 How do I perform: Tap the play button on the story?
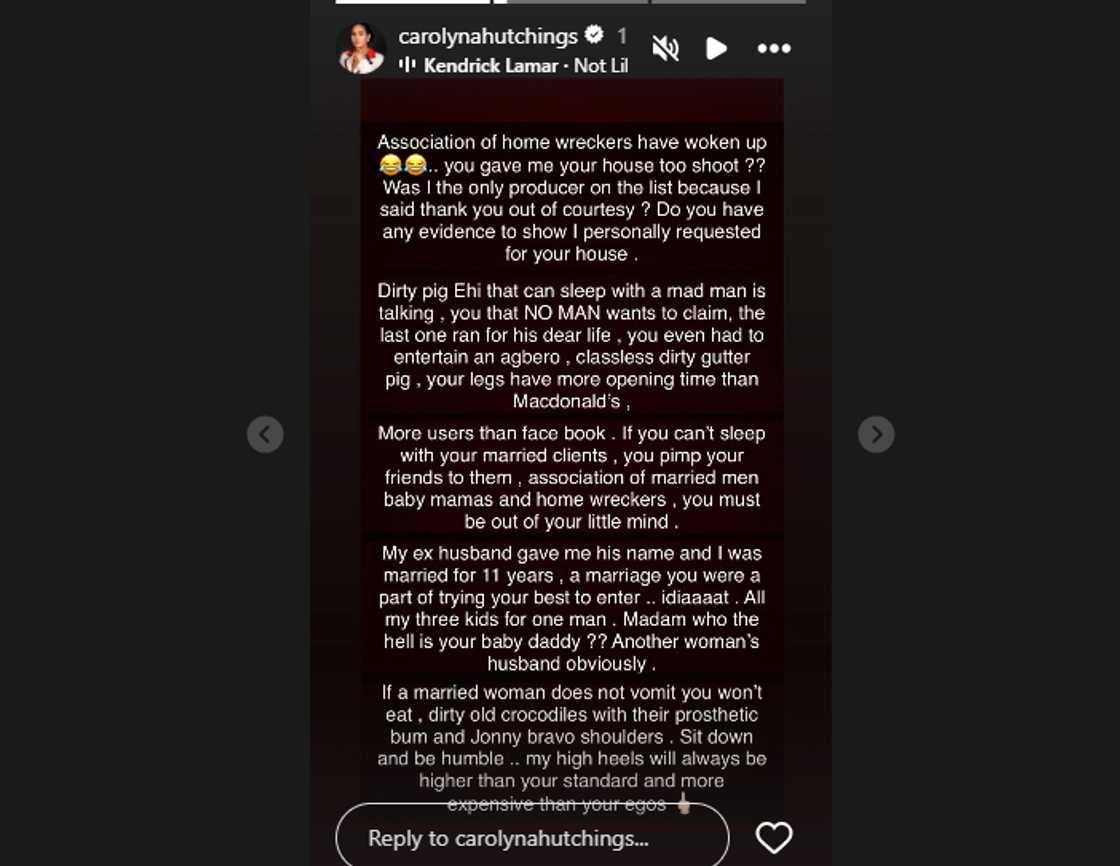point(716,48)
